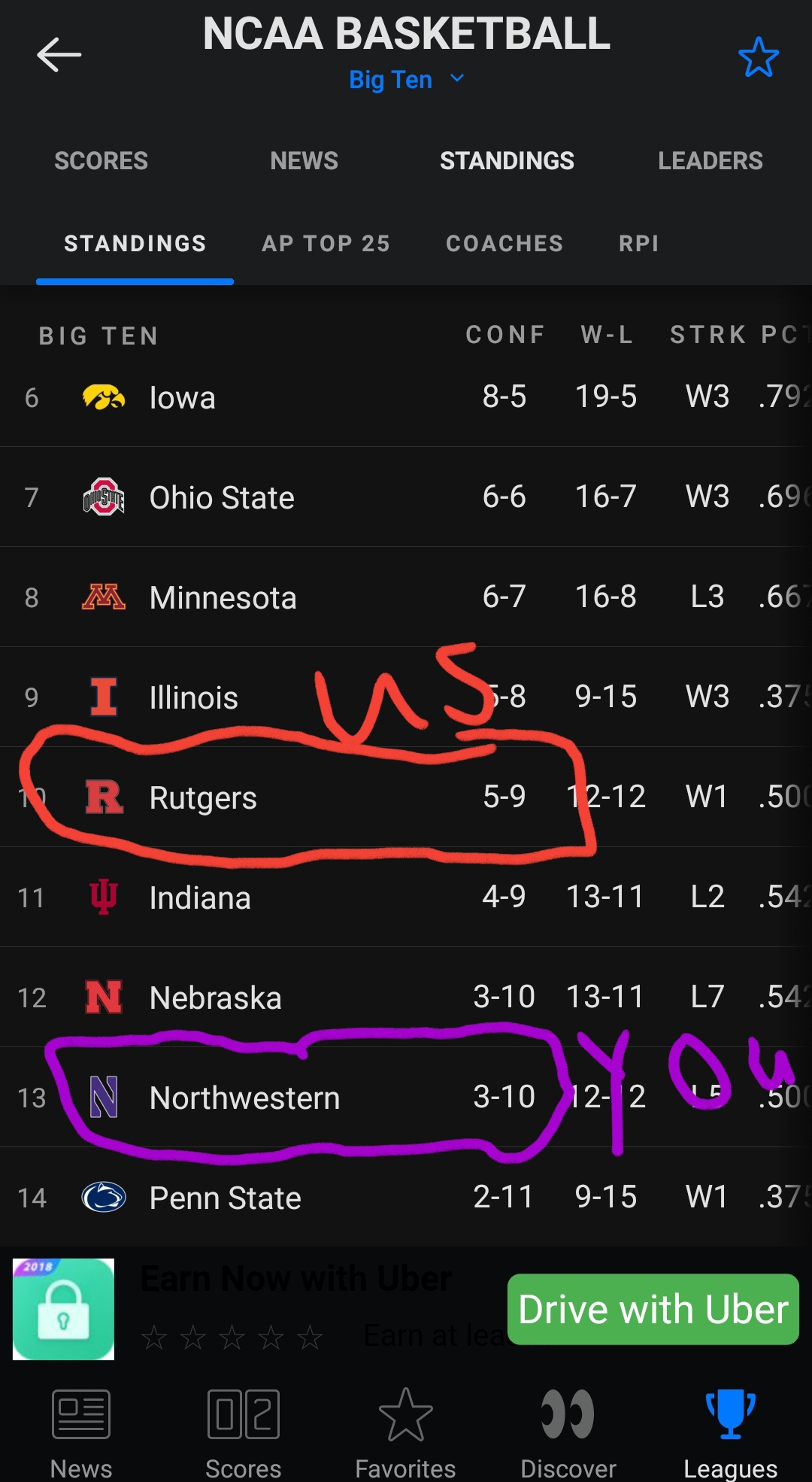Tap the Drive with Uber button
Viewport: 812px width, 1482px height.
pos(653,1309)
